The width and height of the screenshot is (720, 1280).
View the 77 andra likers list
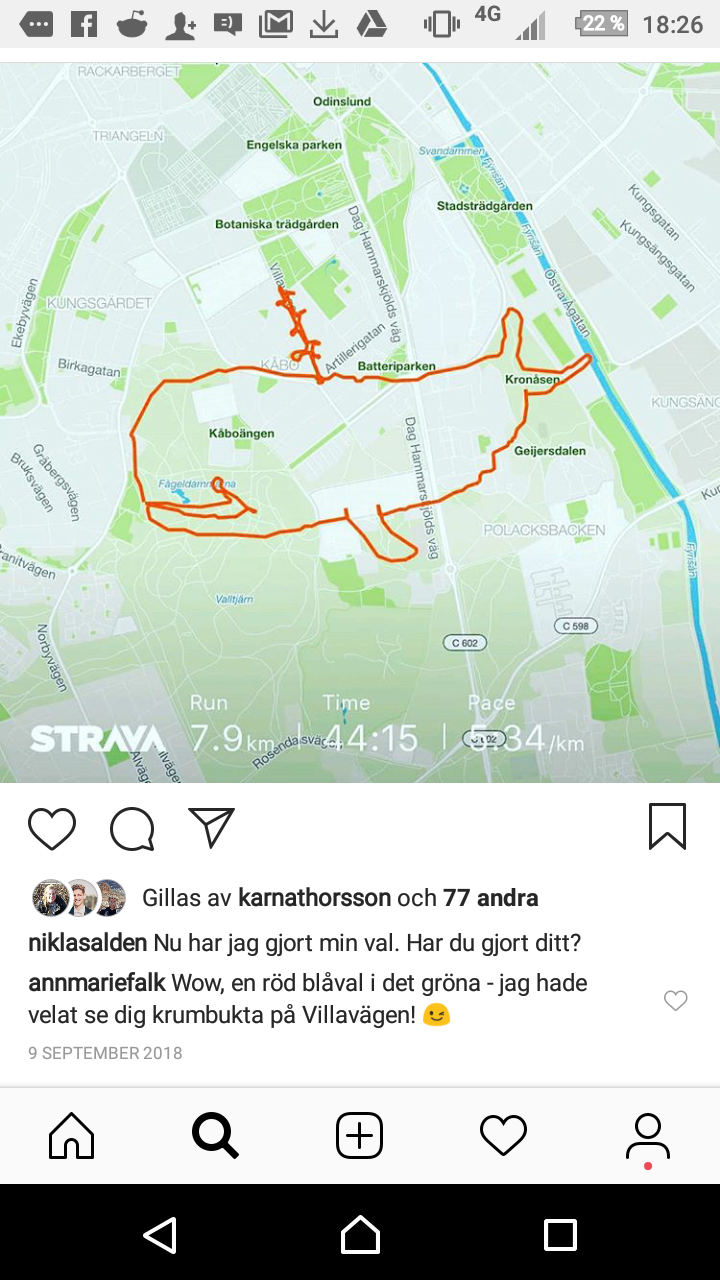tap(490, 898)
